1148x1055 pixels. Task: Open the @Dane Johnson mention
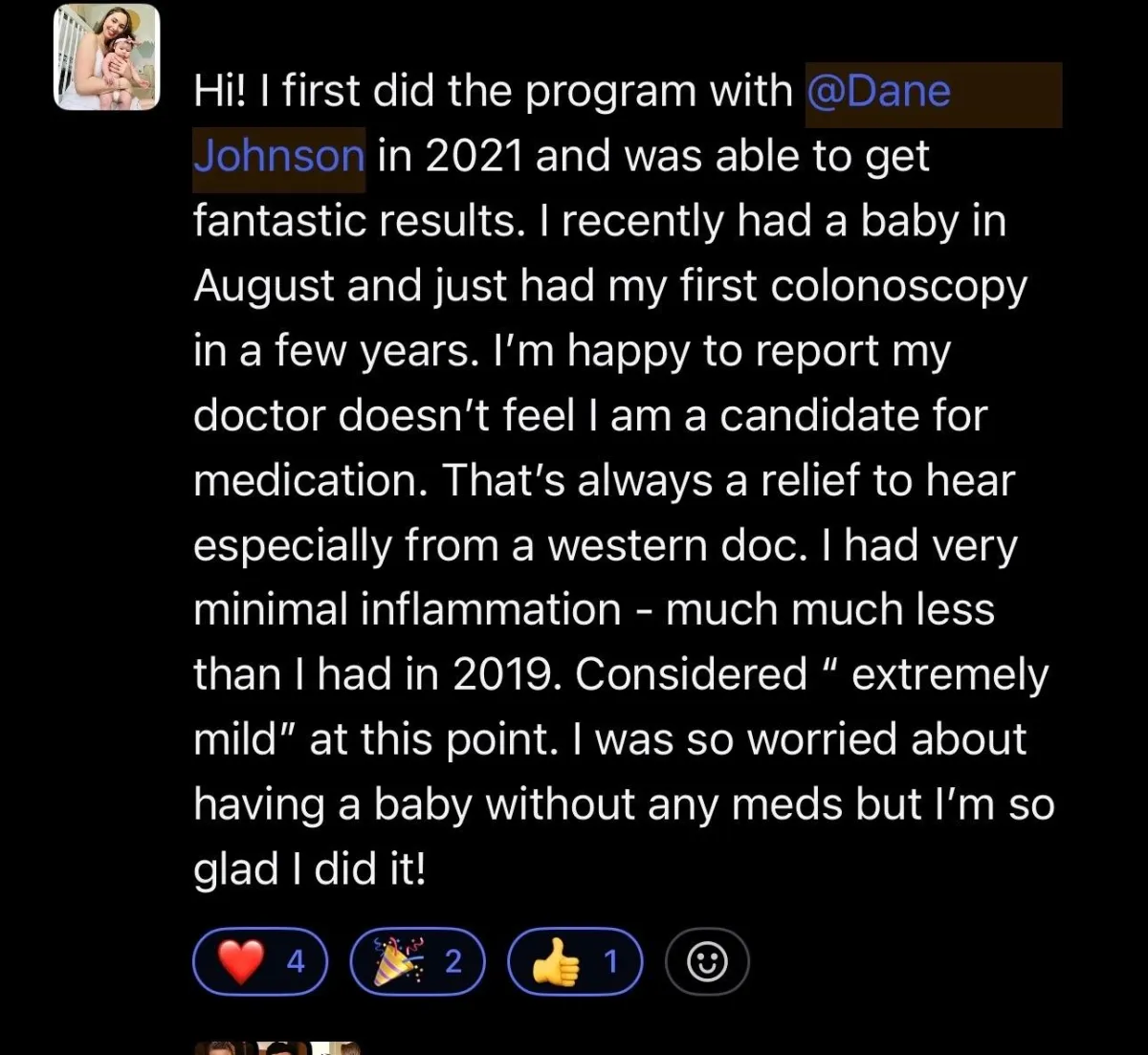point(878,93)
